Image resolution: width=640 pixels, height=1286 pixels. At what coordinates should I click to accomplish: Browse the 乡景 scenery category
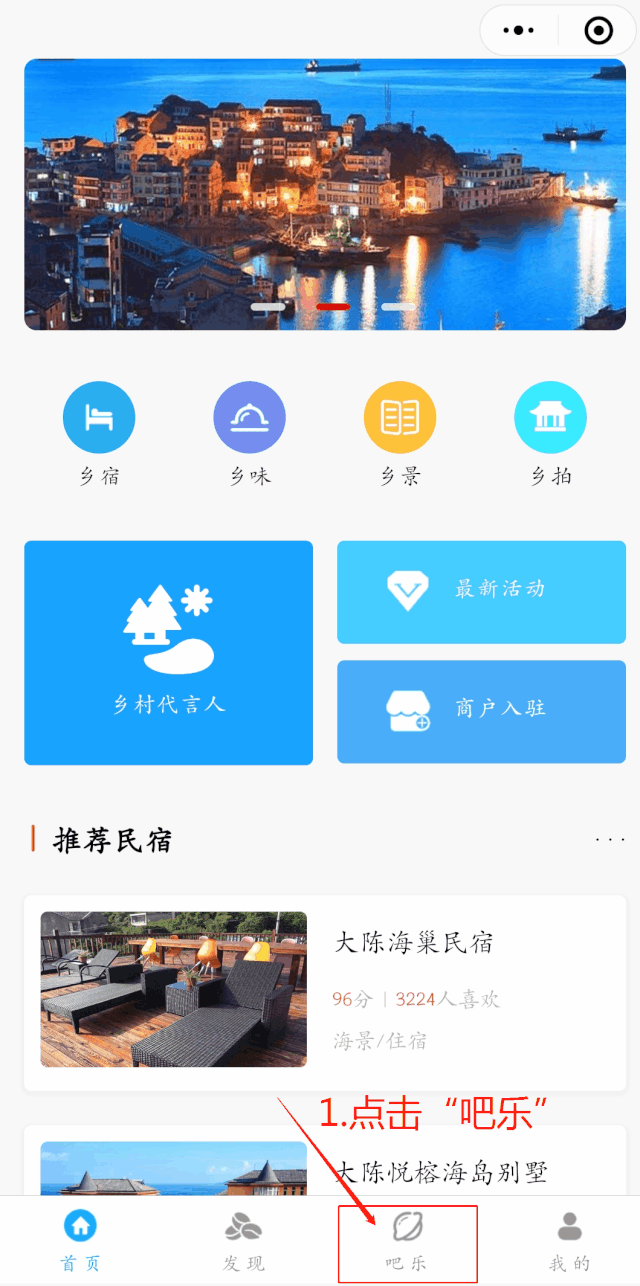coord(400,418)
